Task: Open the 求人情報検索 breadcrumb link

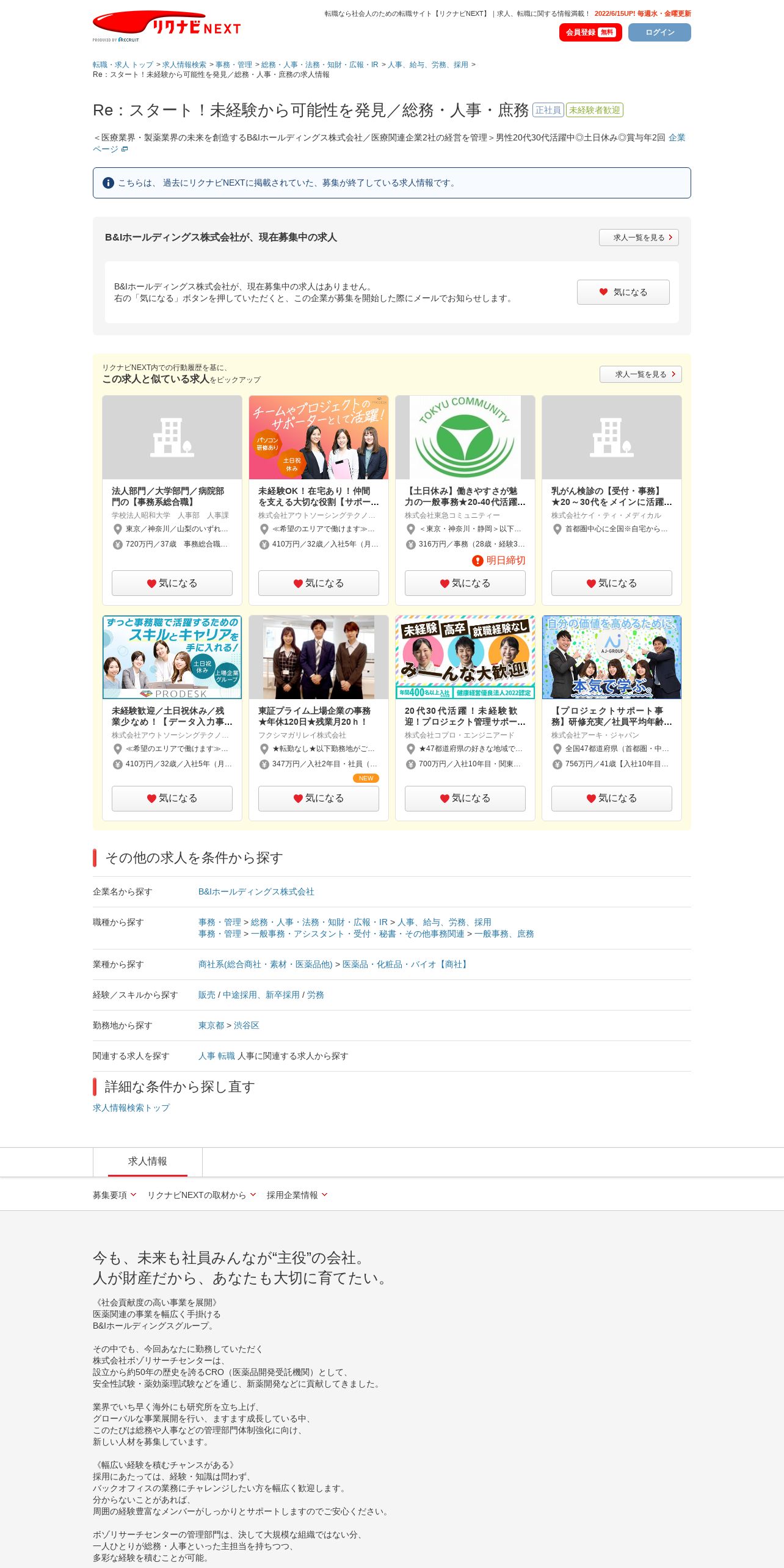Action: coord(184,65)
